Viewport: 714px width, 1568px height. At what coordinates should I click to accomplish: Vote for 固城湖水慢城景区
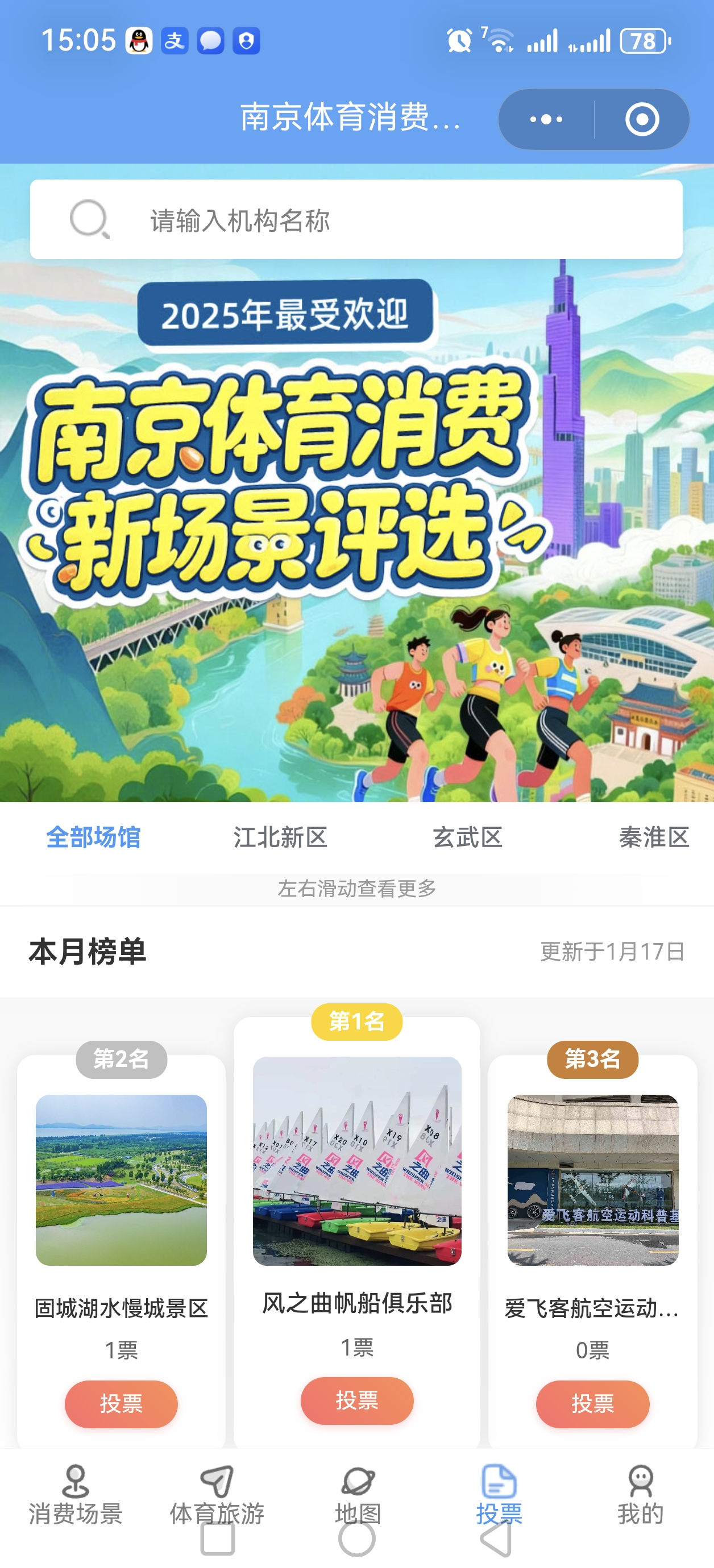(121, 1404)
